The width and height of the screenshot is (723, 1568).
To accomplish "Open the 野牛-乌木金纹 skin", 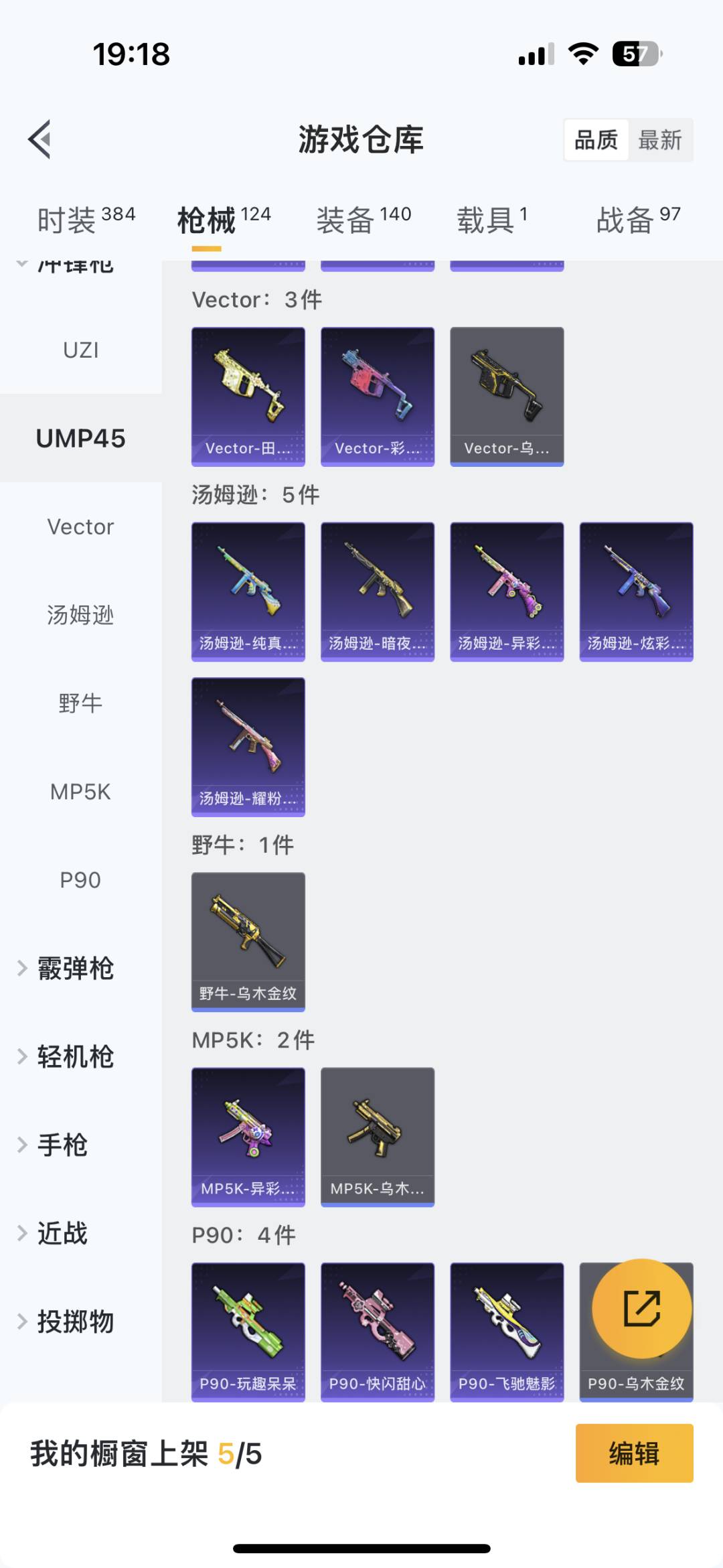I will click(x=248, y=941).
